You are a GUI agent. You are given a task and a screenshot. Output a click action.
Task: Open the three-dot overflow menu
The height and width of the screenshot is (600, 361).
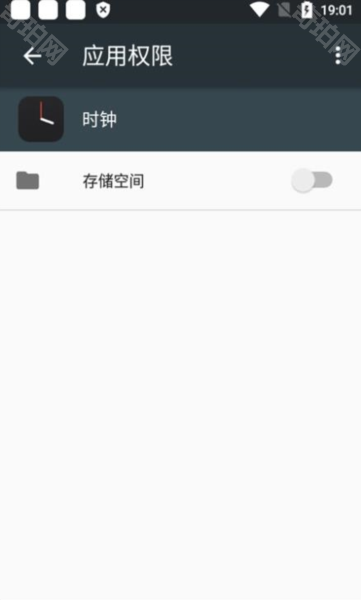point(338,56)
